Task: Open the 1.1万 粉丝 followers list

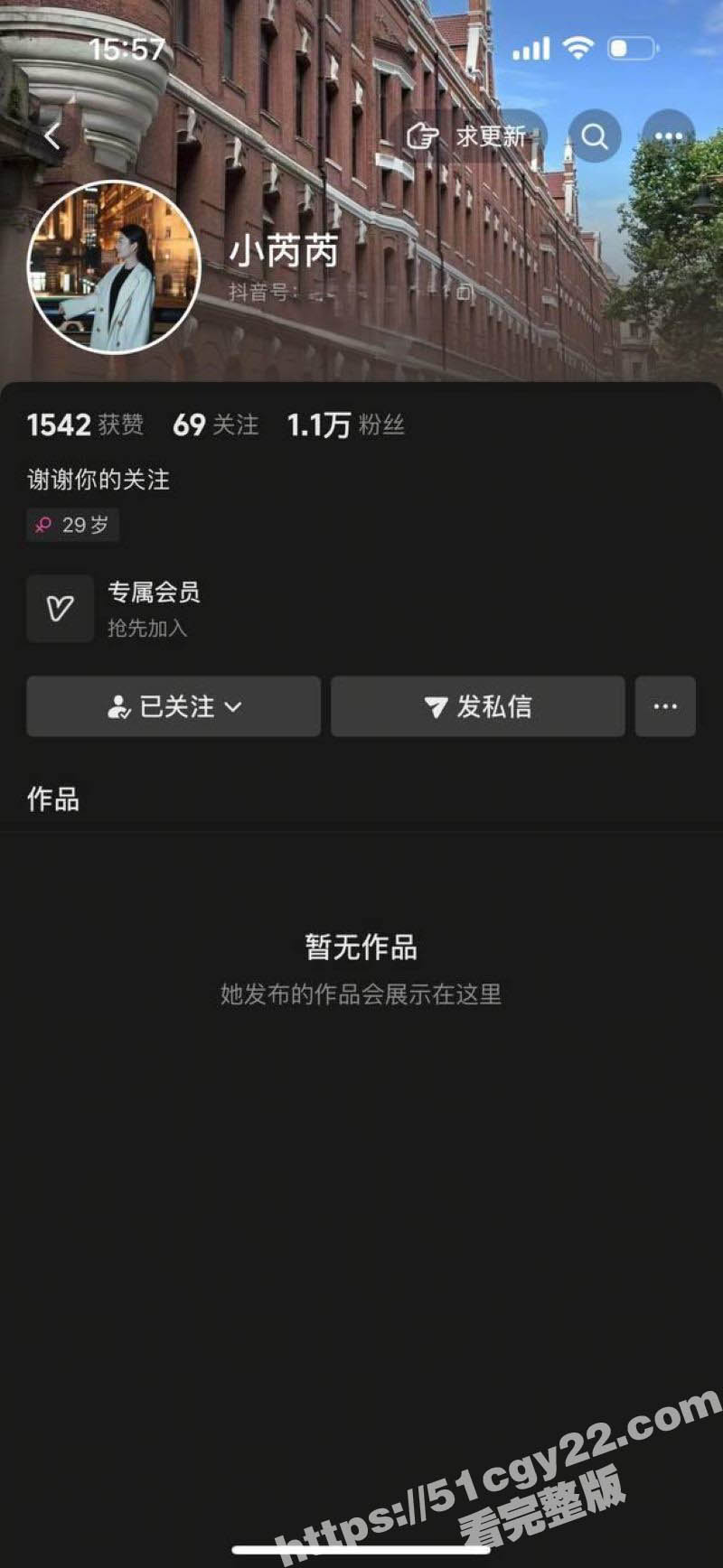Action: pos(345,425)
